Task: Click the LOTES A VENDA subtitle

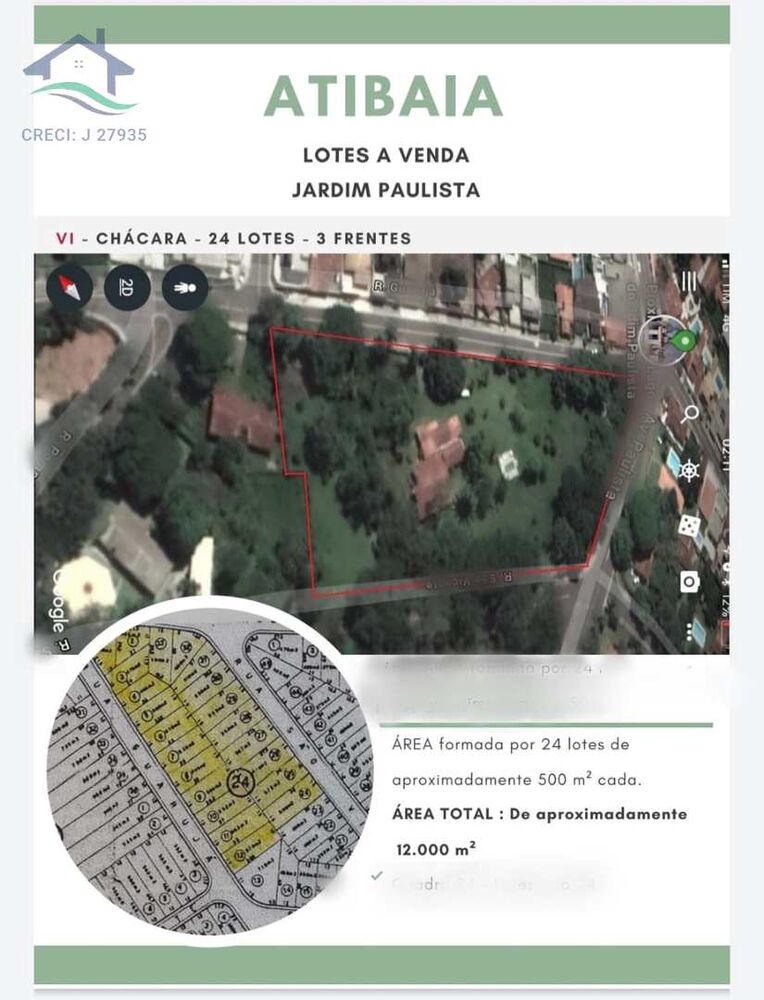Action: pyautogui.click(x=388, y=157)
